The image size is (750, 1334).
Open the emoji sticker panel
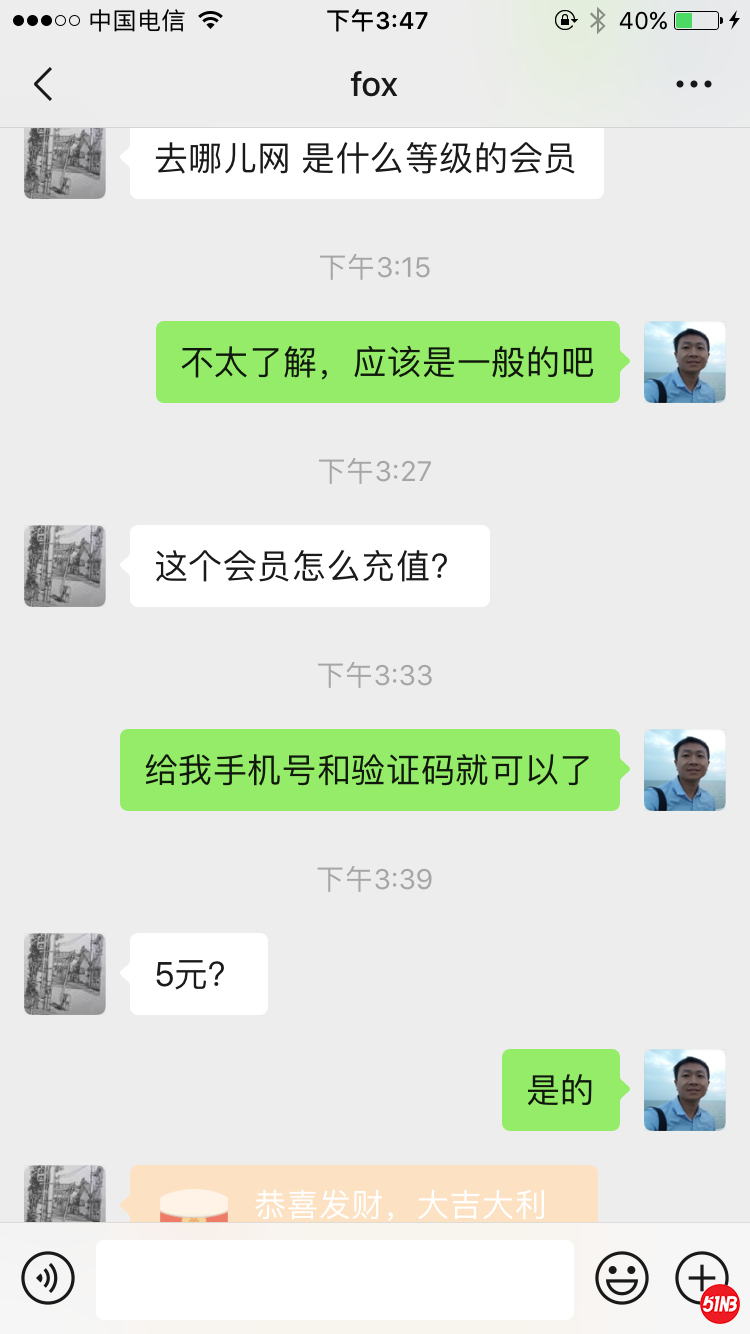click(x=621, y=1278)
